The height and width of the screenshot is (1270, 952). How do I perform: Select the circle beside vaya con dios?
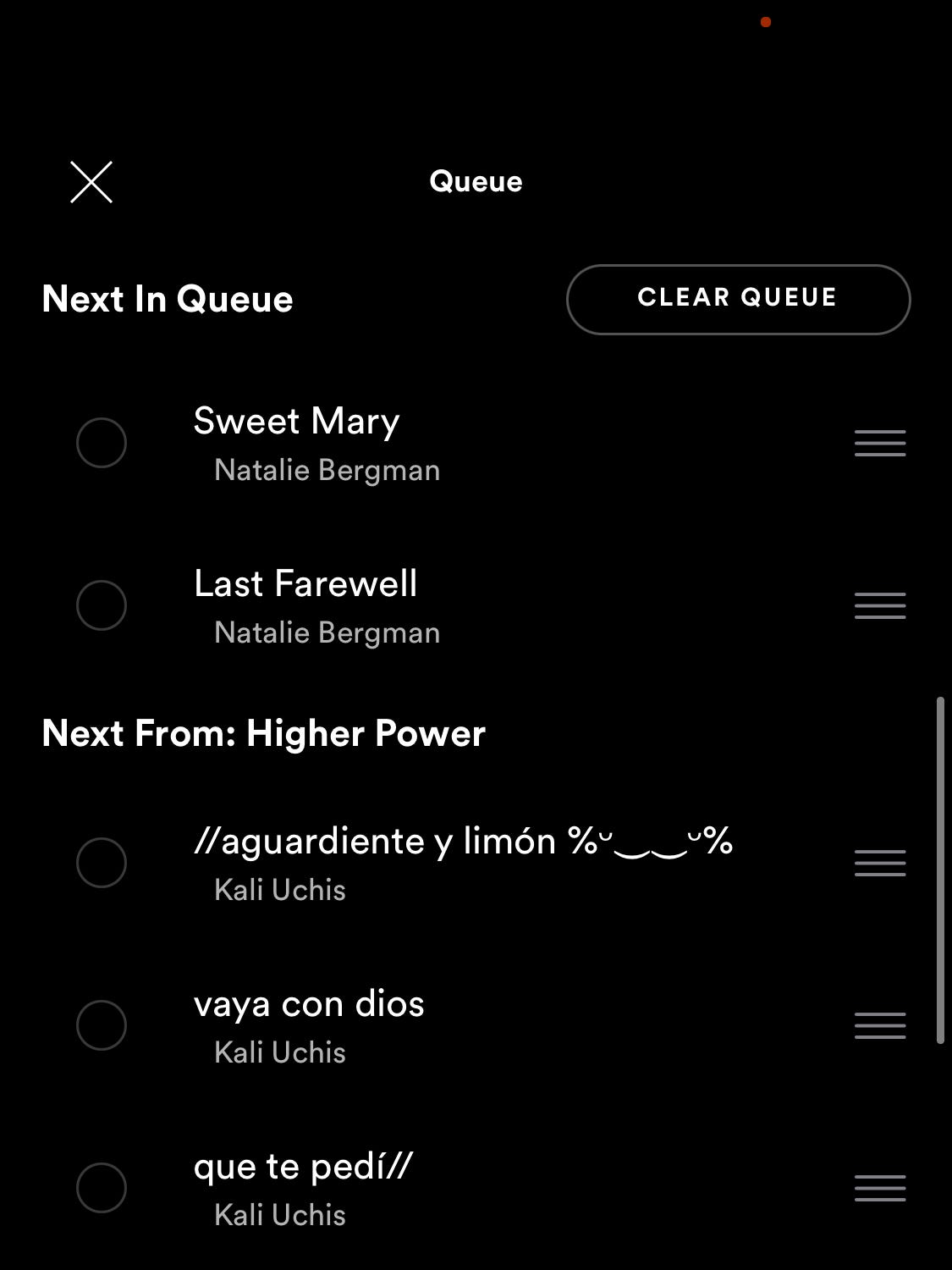point(102,1025)
